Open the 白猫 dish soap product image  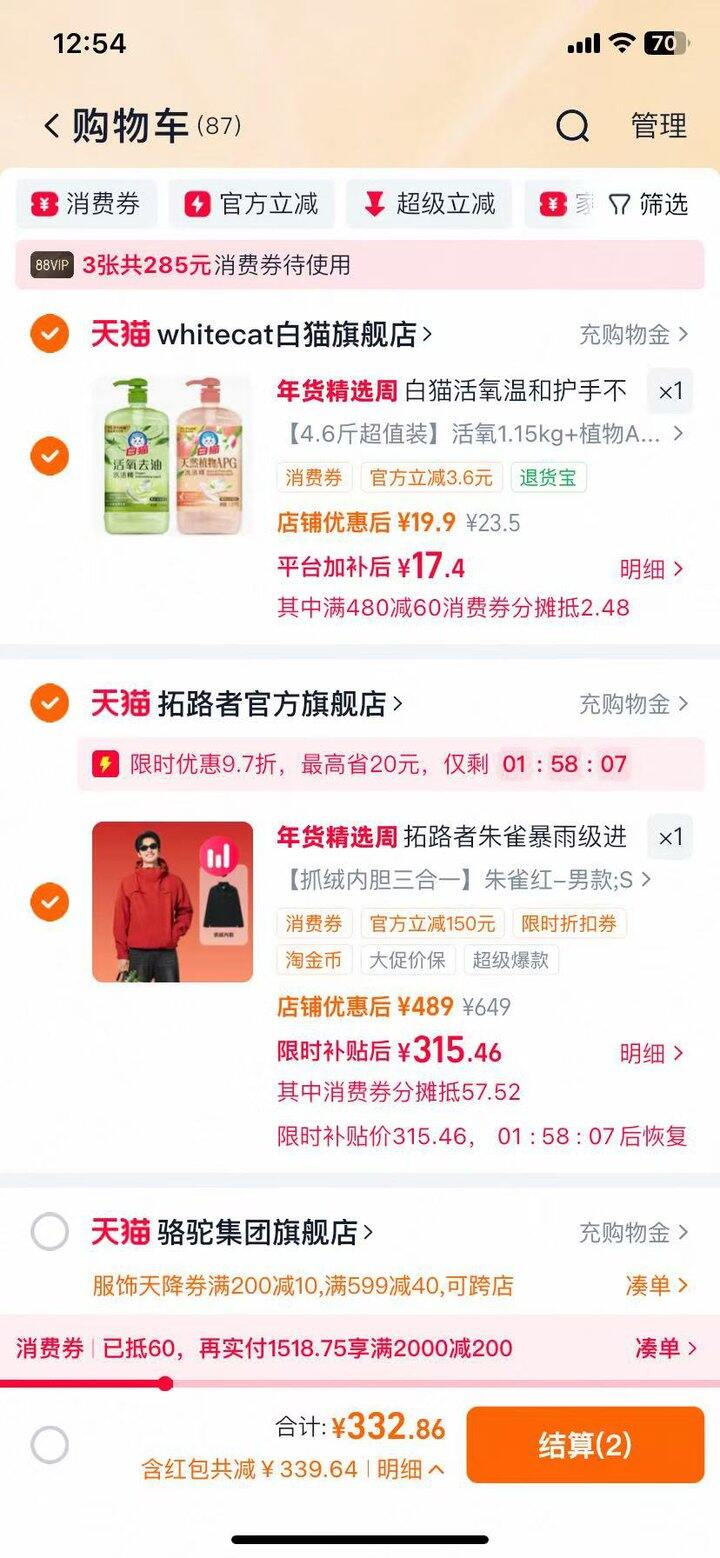(172, 457)
